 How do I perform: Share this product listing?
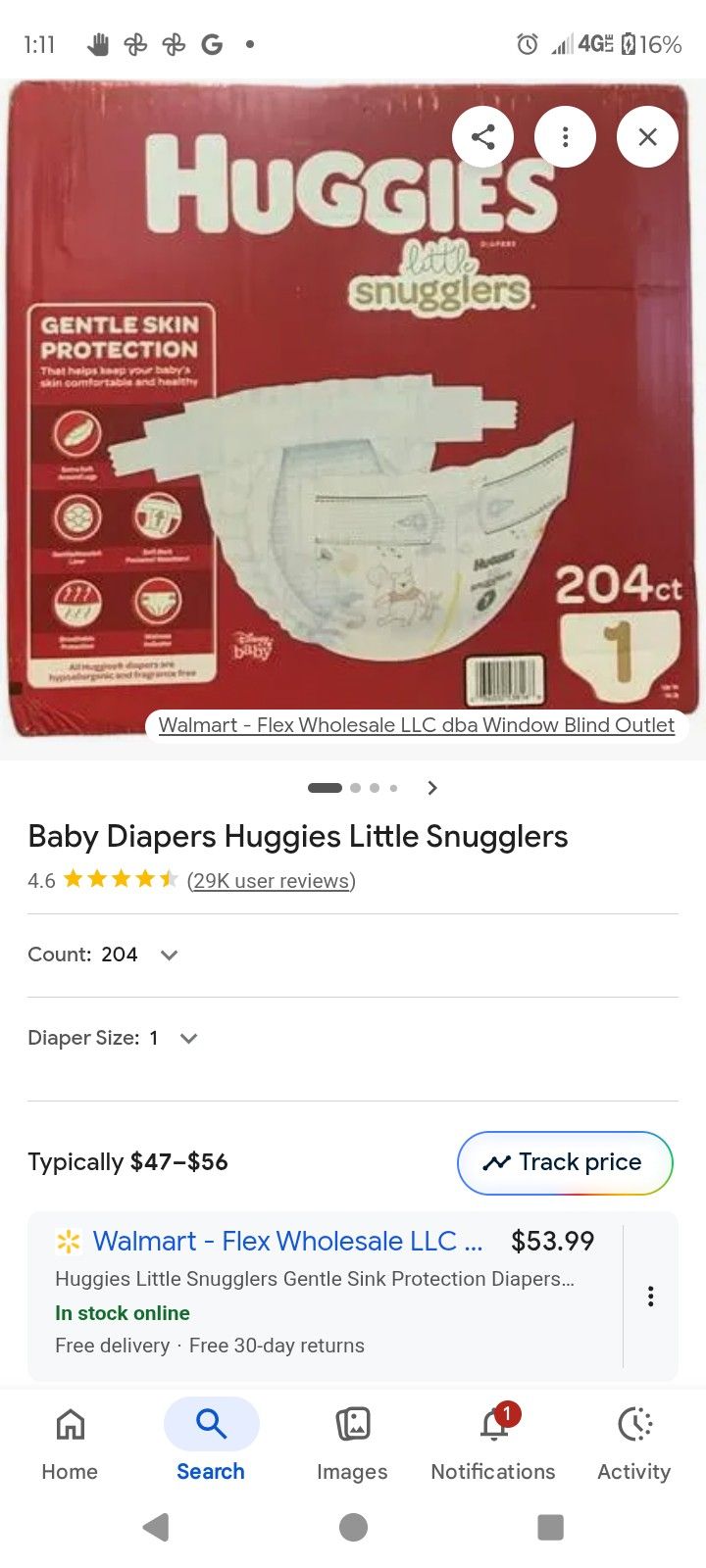[x=482, y=136]
